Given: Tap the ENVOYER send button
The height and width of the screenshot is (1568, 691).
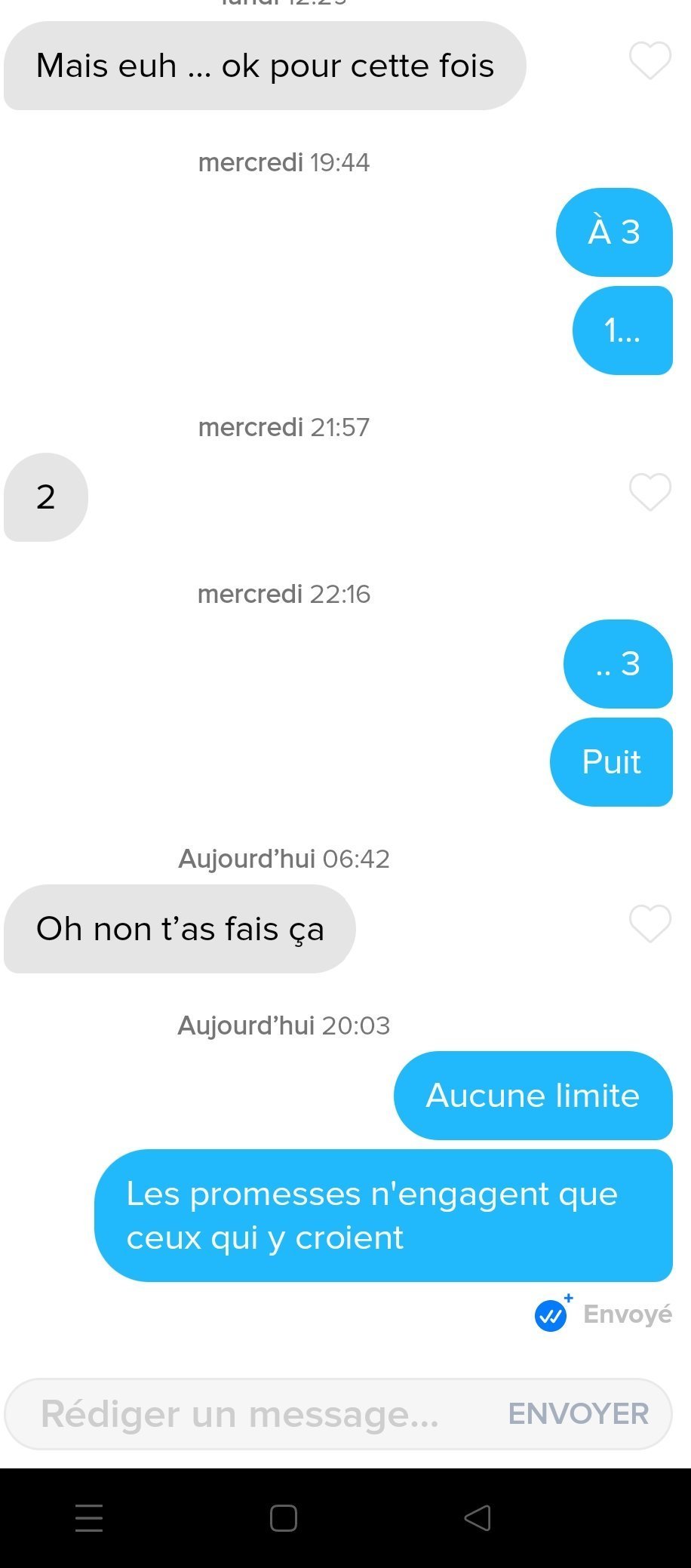Looking at the screenshot, I should click(x=579, y=1414).
